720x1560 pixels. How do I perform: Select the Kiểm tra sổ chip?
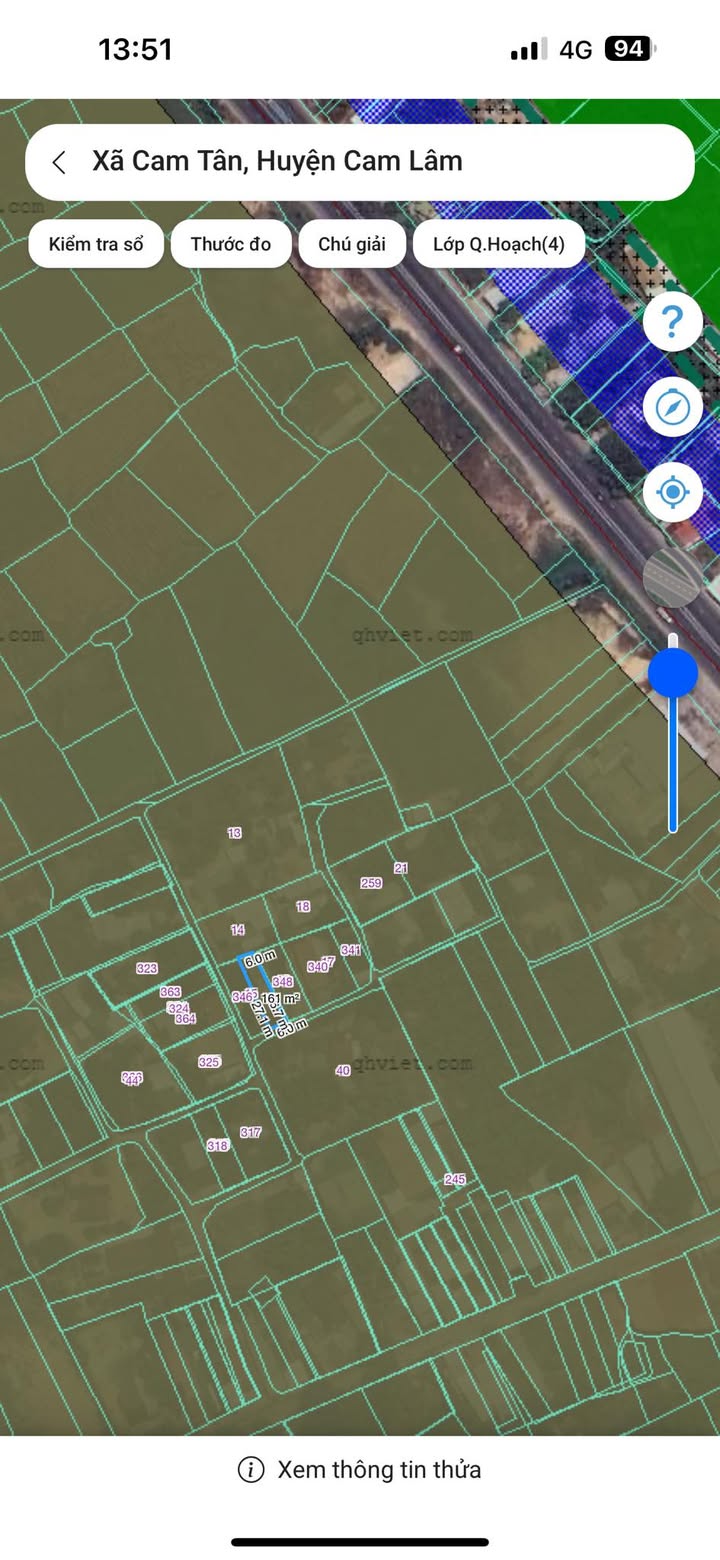click(x=96, y=244)
